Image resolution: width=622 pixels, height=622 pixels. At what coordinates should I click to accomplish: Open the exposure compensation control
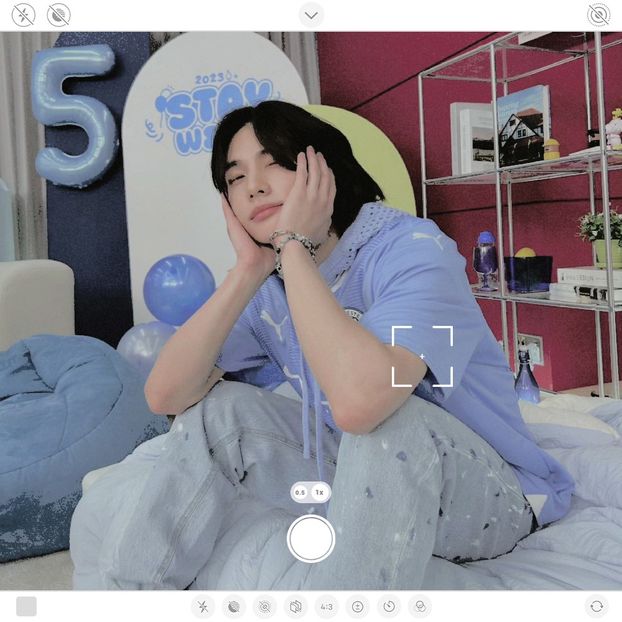tap(357, 606)
